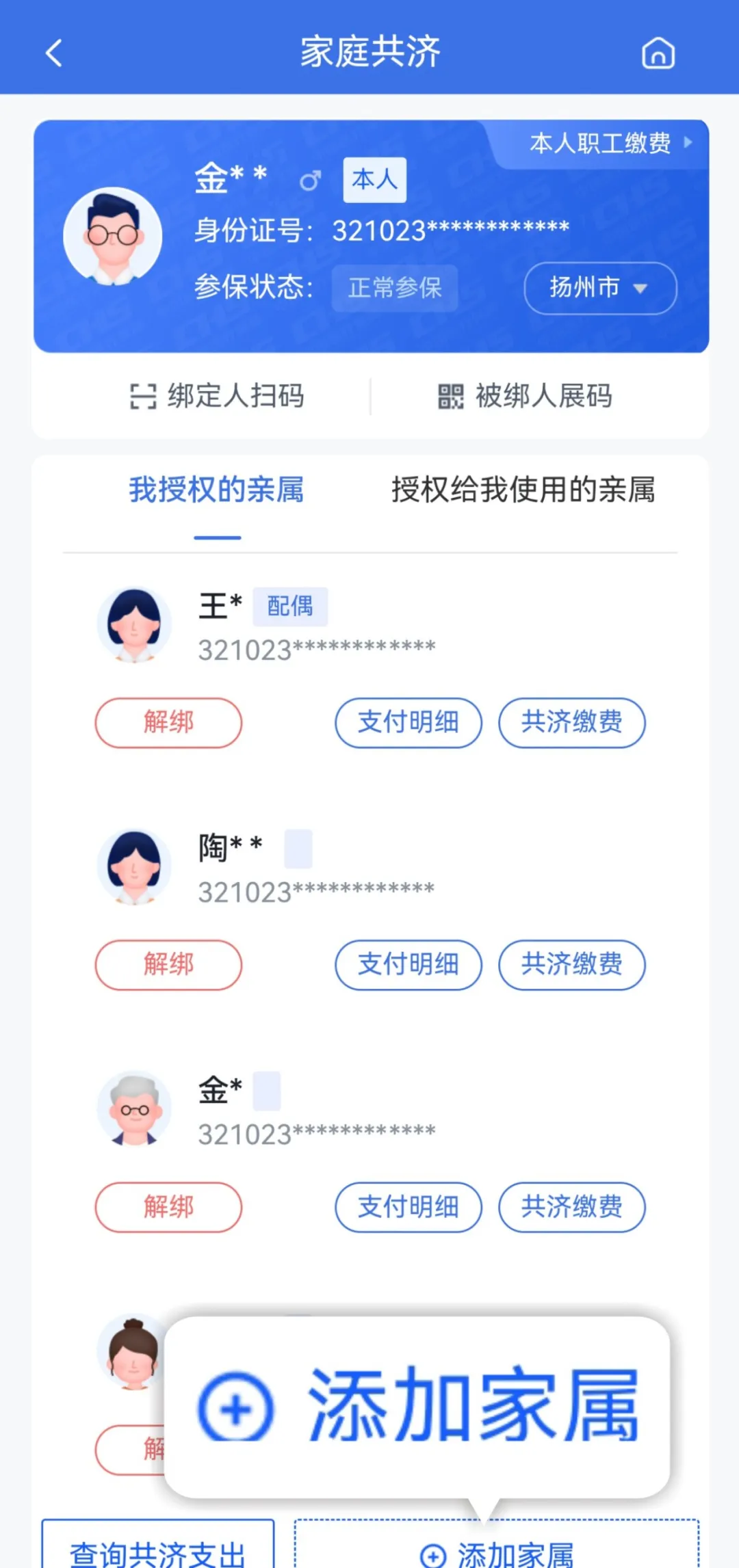Click the 配偶 relationship tag next to 王*

pyautogui.click(x=289, y=607)
